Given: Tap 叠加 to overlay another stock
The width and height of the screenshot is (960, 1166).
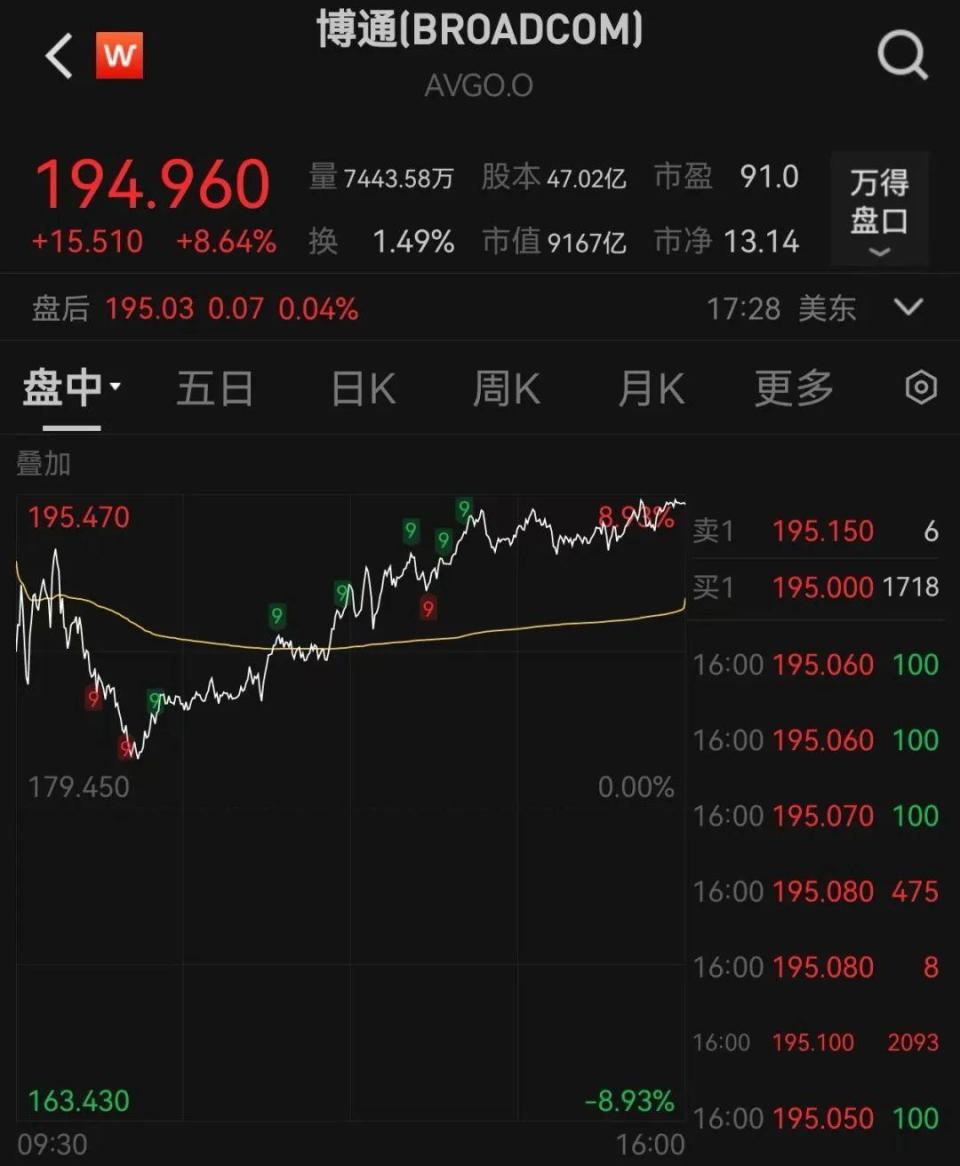Looking at the screenshot, I should (x=44, y=464).
